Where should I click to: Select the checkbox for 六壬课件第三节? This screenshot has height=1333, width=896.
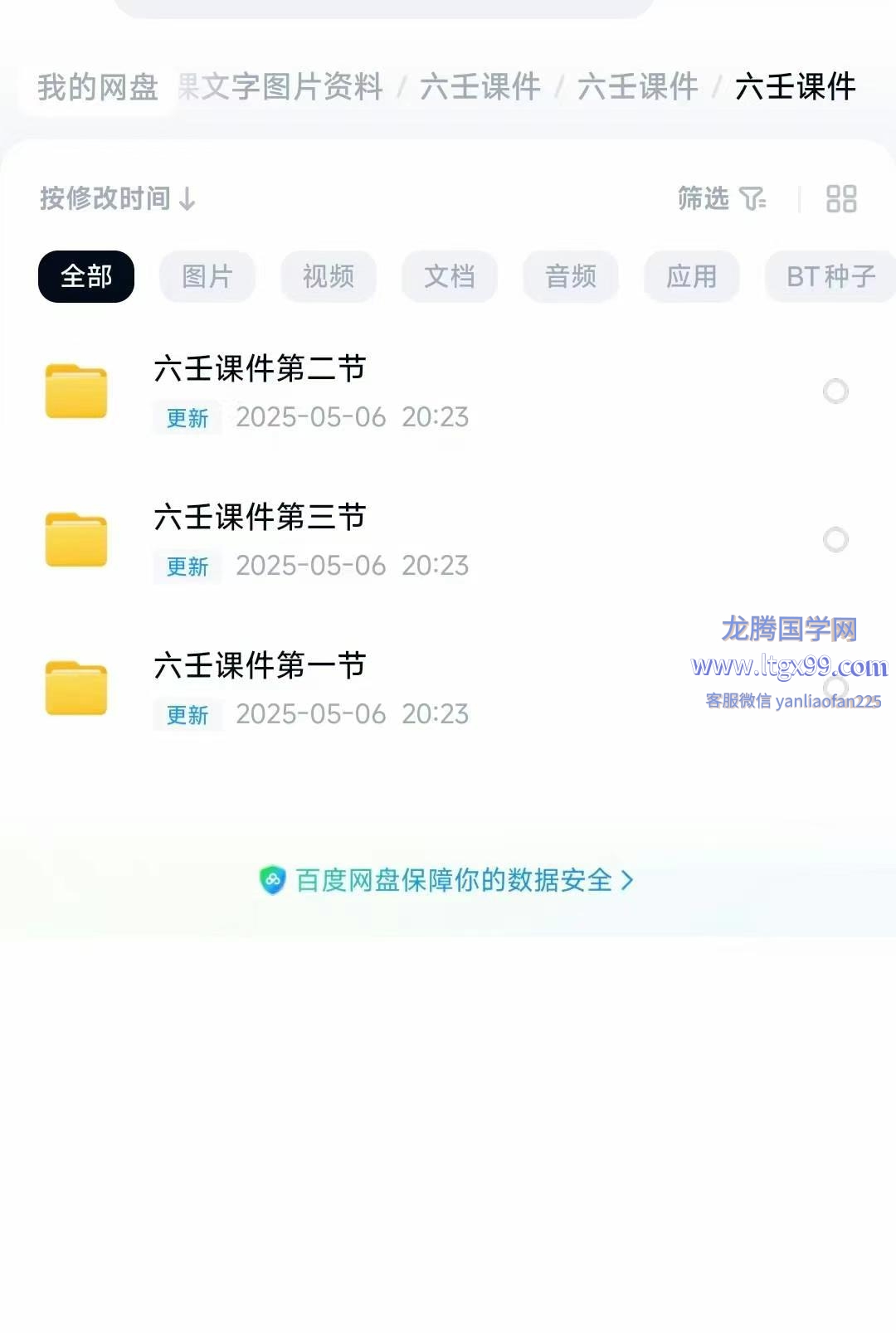(x=835, y=539)
